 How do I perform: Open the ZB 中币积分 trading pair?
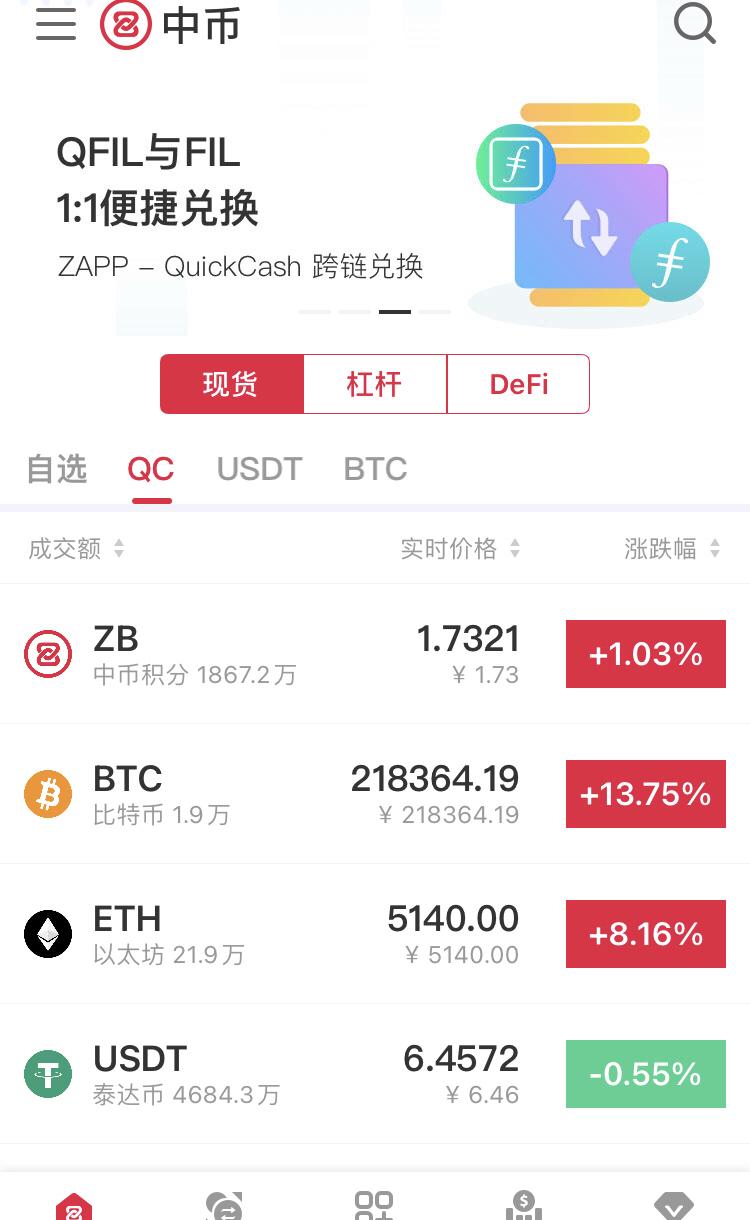tap(300, 654)
